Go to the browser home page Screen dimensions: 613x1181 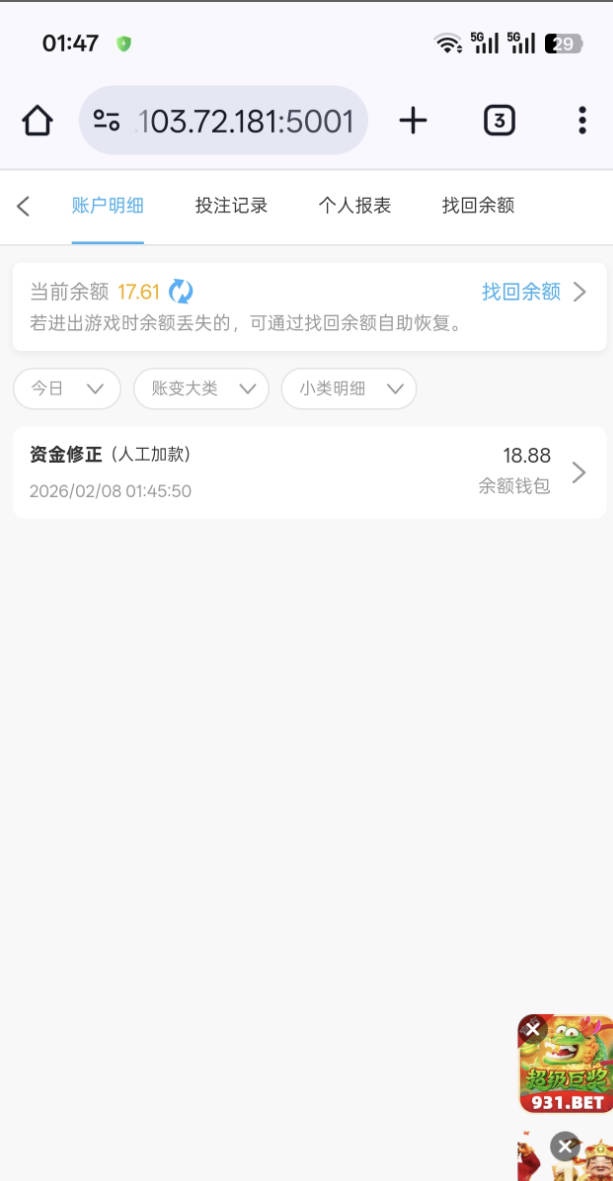pos(37,121)
